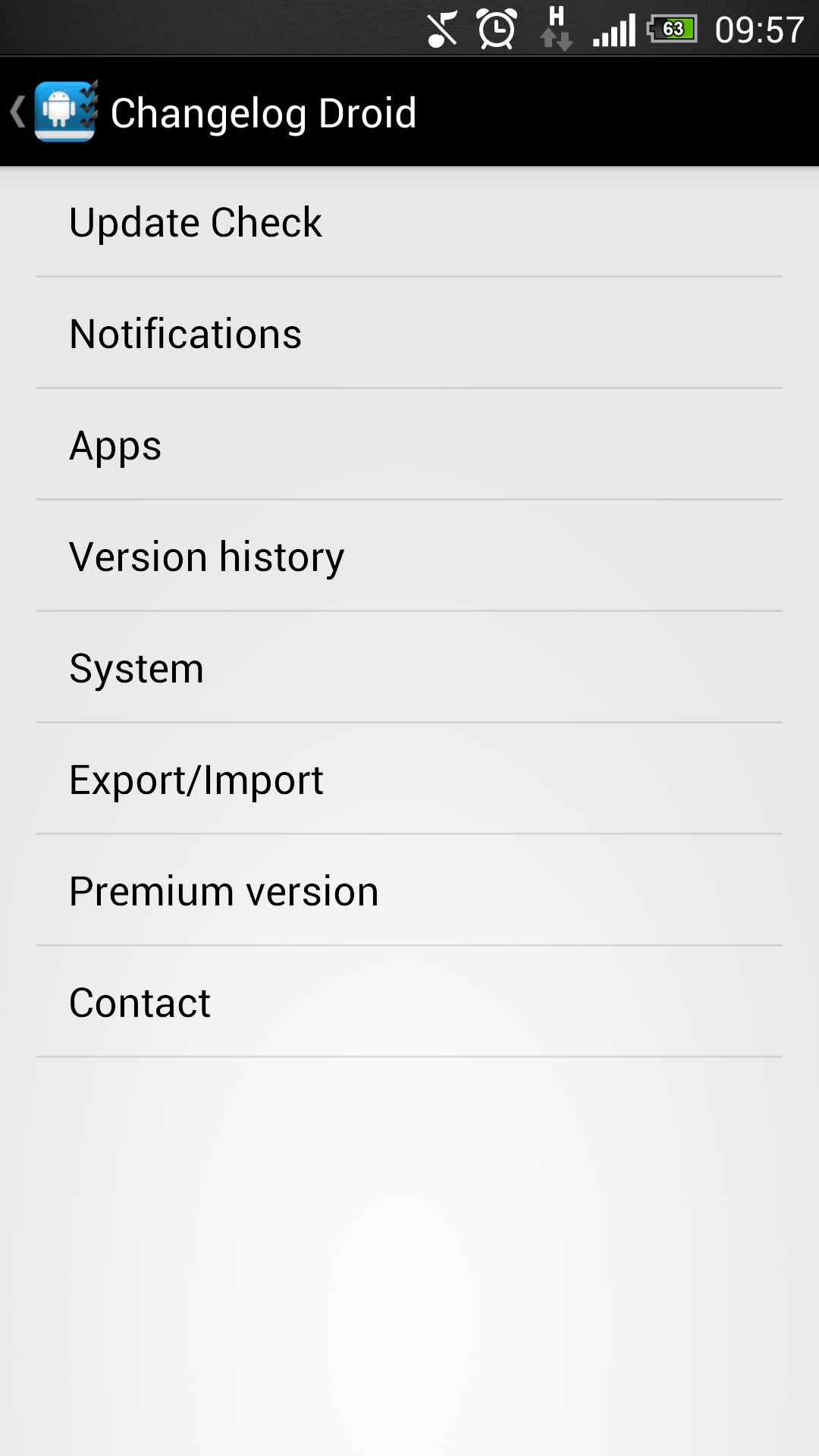View Version history

(409, 557)
